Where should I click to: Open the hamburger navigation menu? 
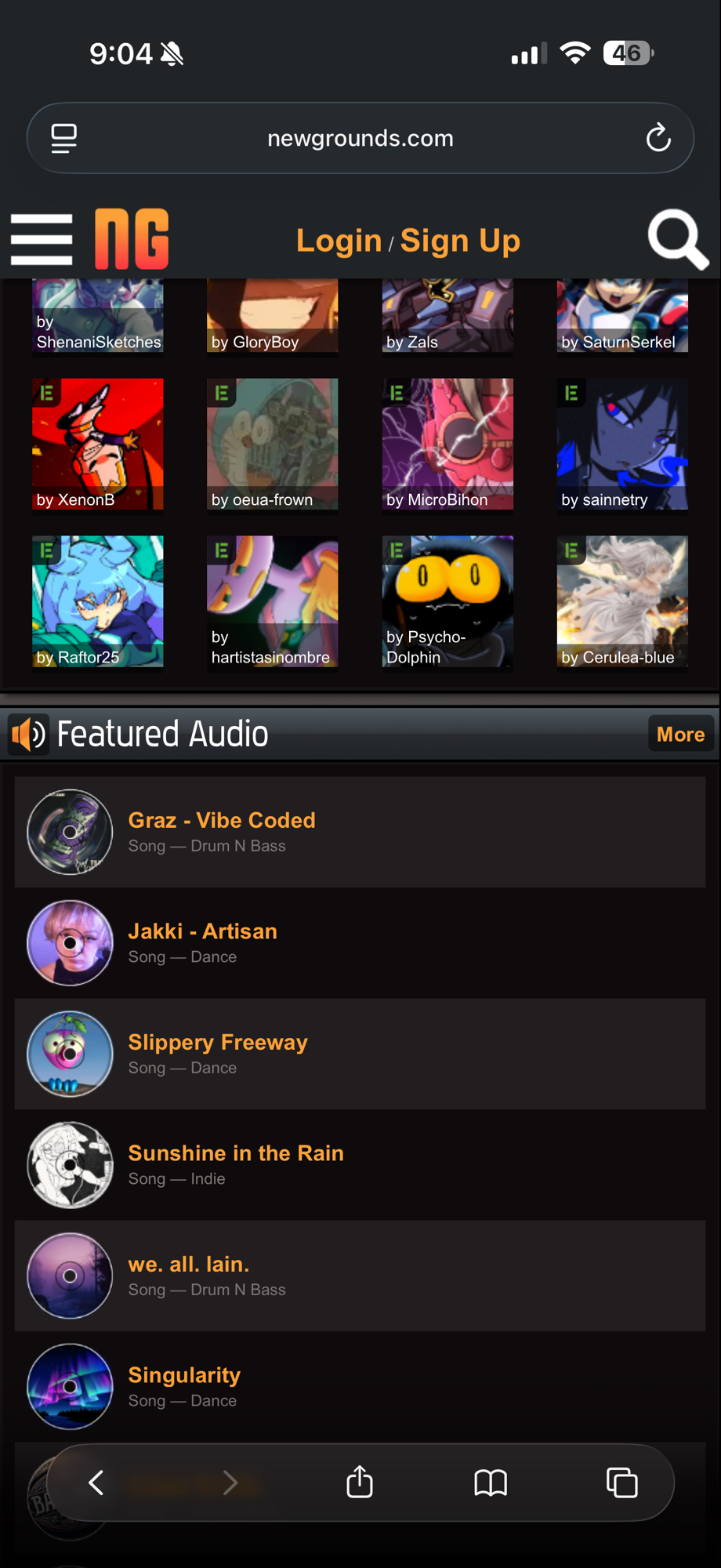(x=42, y=239)
